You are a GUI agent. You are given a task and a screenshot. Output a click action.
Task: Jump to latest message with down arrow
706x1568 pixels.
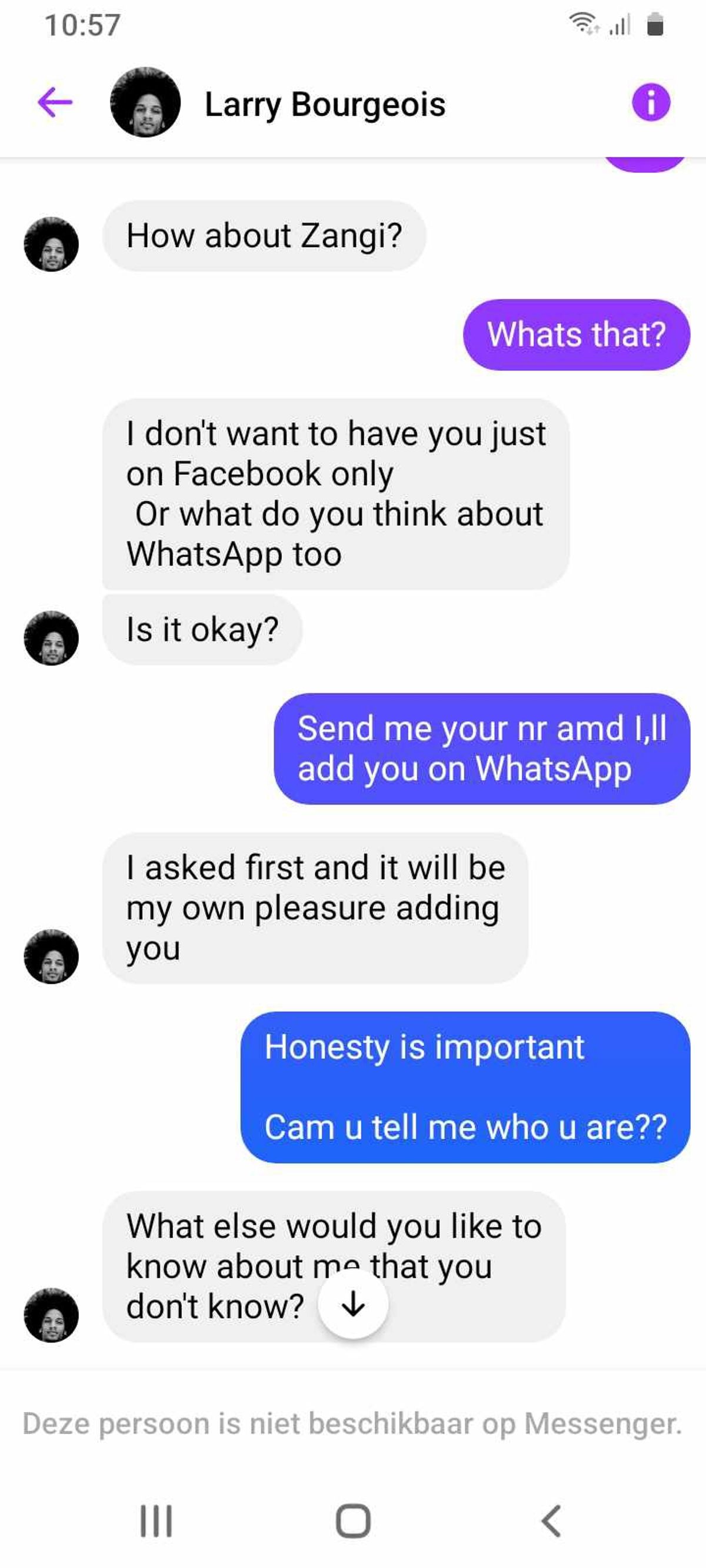pyautogui.click(x=354, y=1304)
